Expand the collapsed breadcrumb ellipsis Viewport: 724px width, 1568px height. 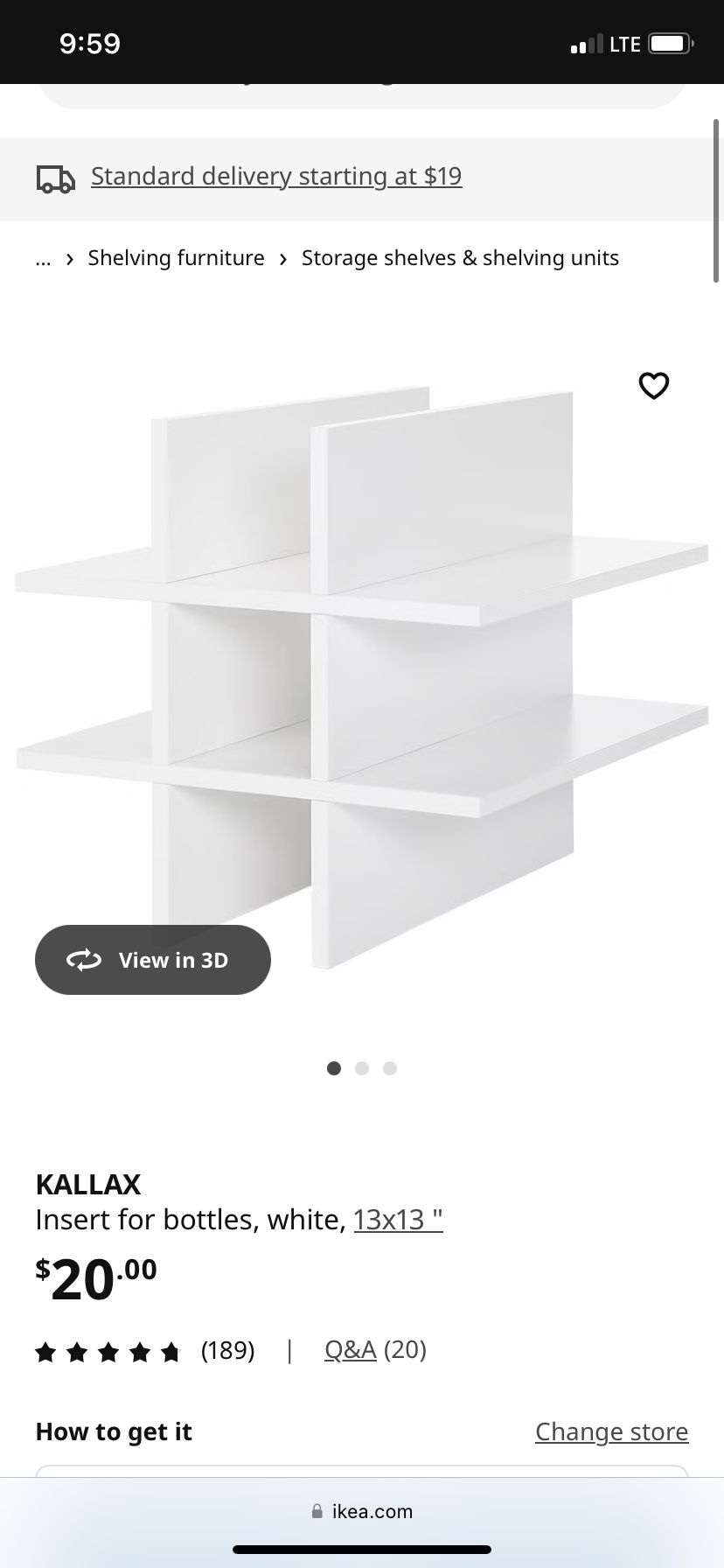click(43, 258)
